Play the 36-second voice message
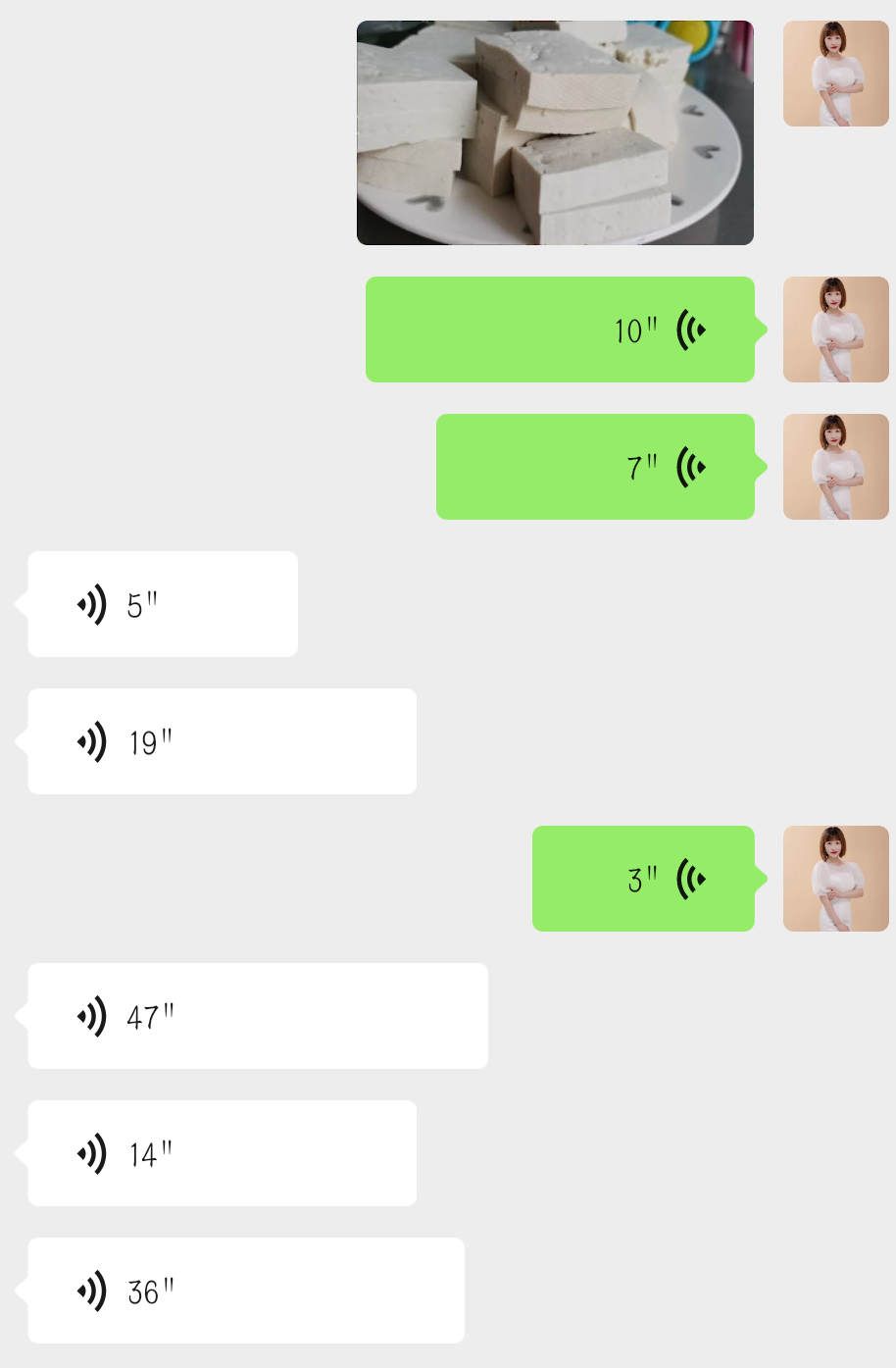 [x=246, y=1291]
